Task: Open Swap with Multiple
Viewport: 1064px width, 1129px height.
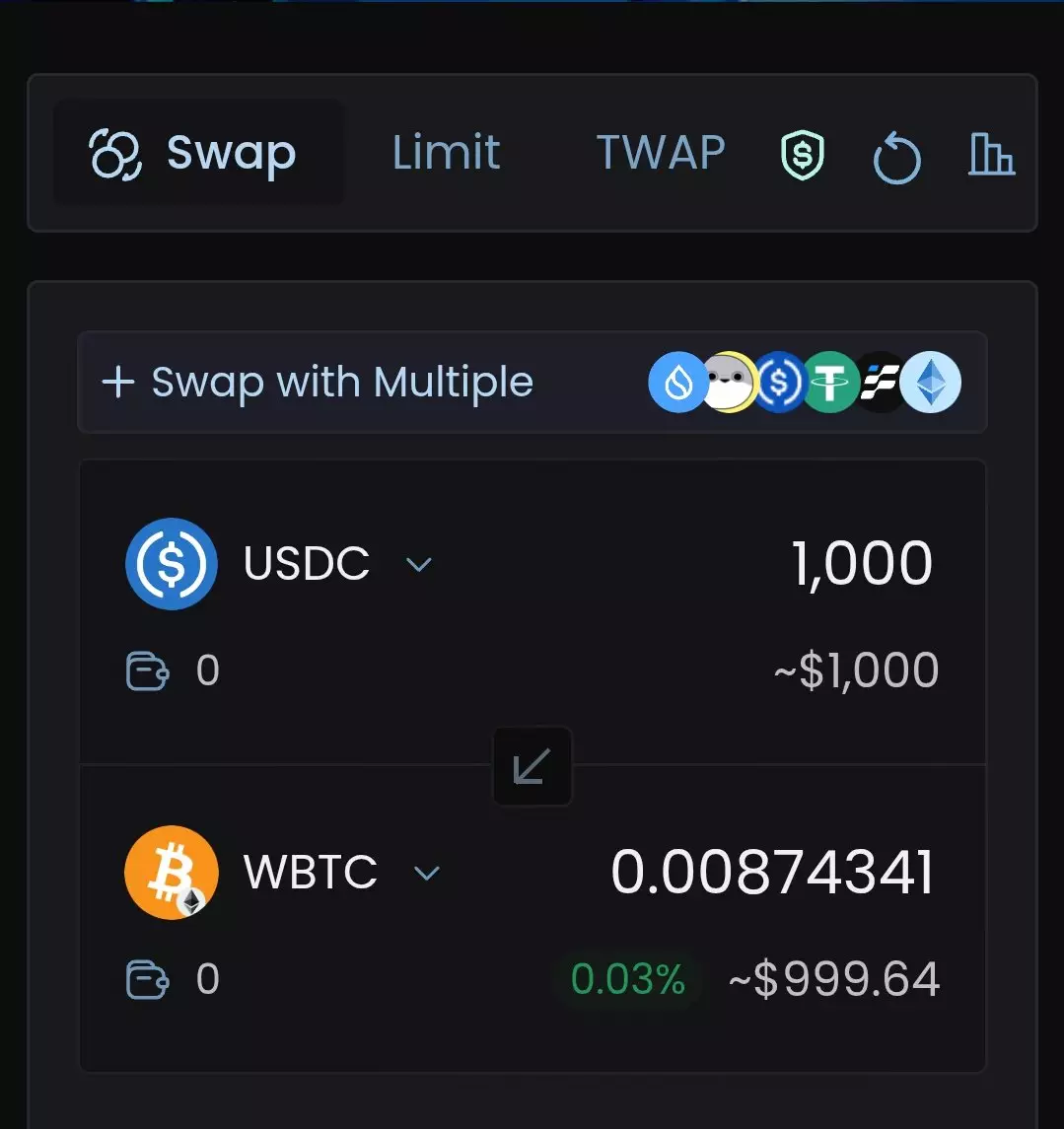Action: (318, 383)
